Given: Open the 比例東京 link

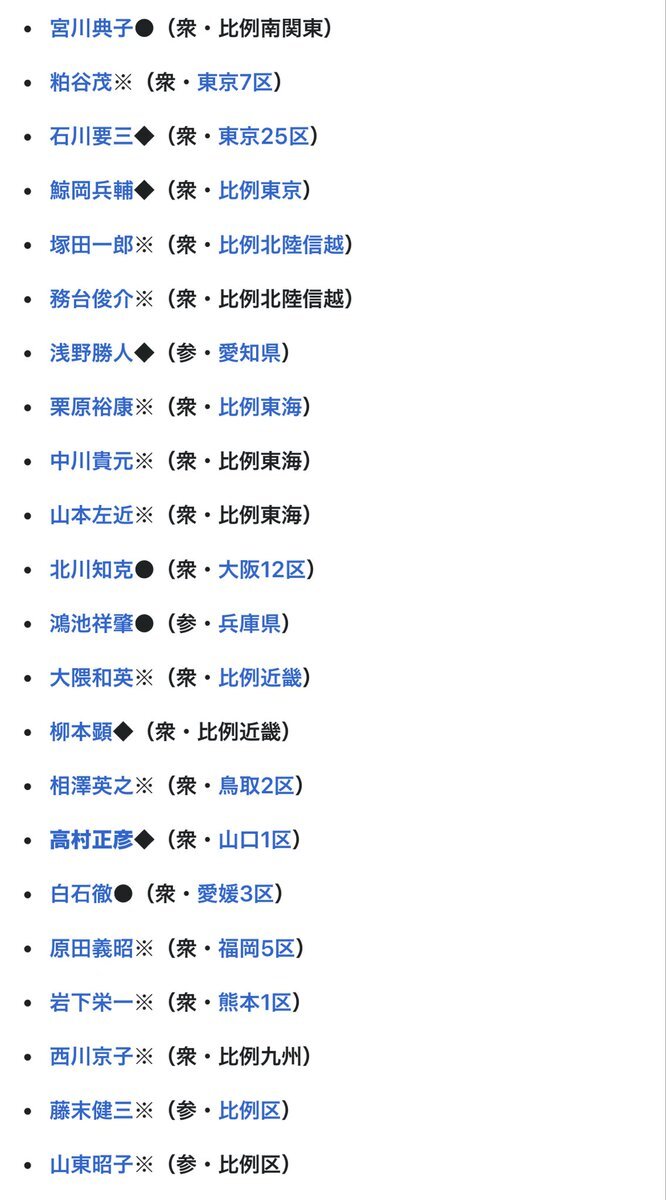Looking at the screenshot, I should point(260,190).
